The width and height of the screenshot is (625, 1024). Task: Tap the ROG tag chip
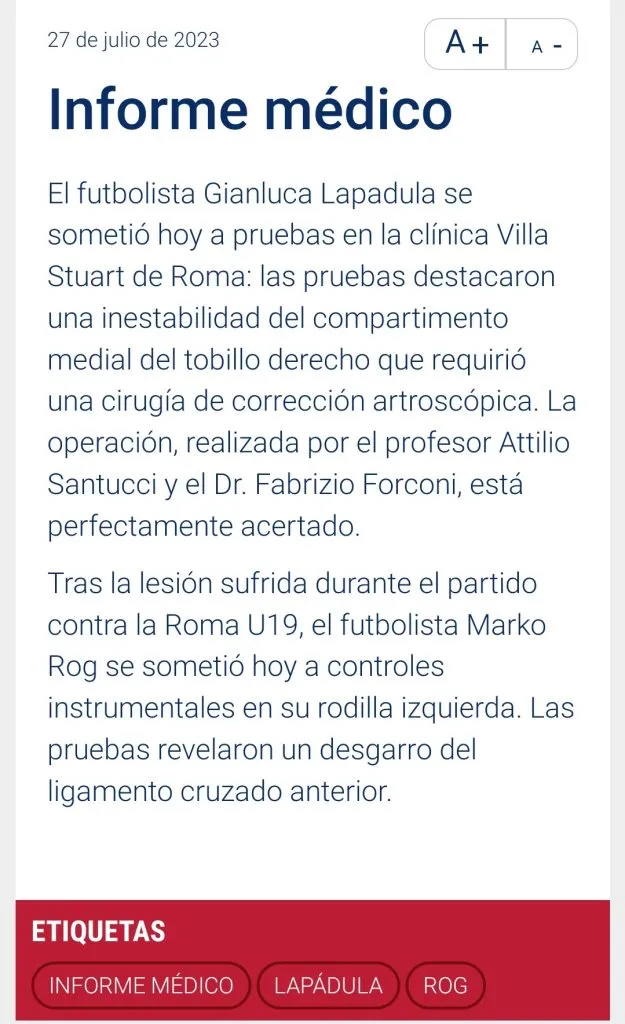(x=445, y=985)
